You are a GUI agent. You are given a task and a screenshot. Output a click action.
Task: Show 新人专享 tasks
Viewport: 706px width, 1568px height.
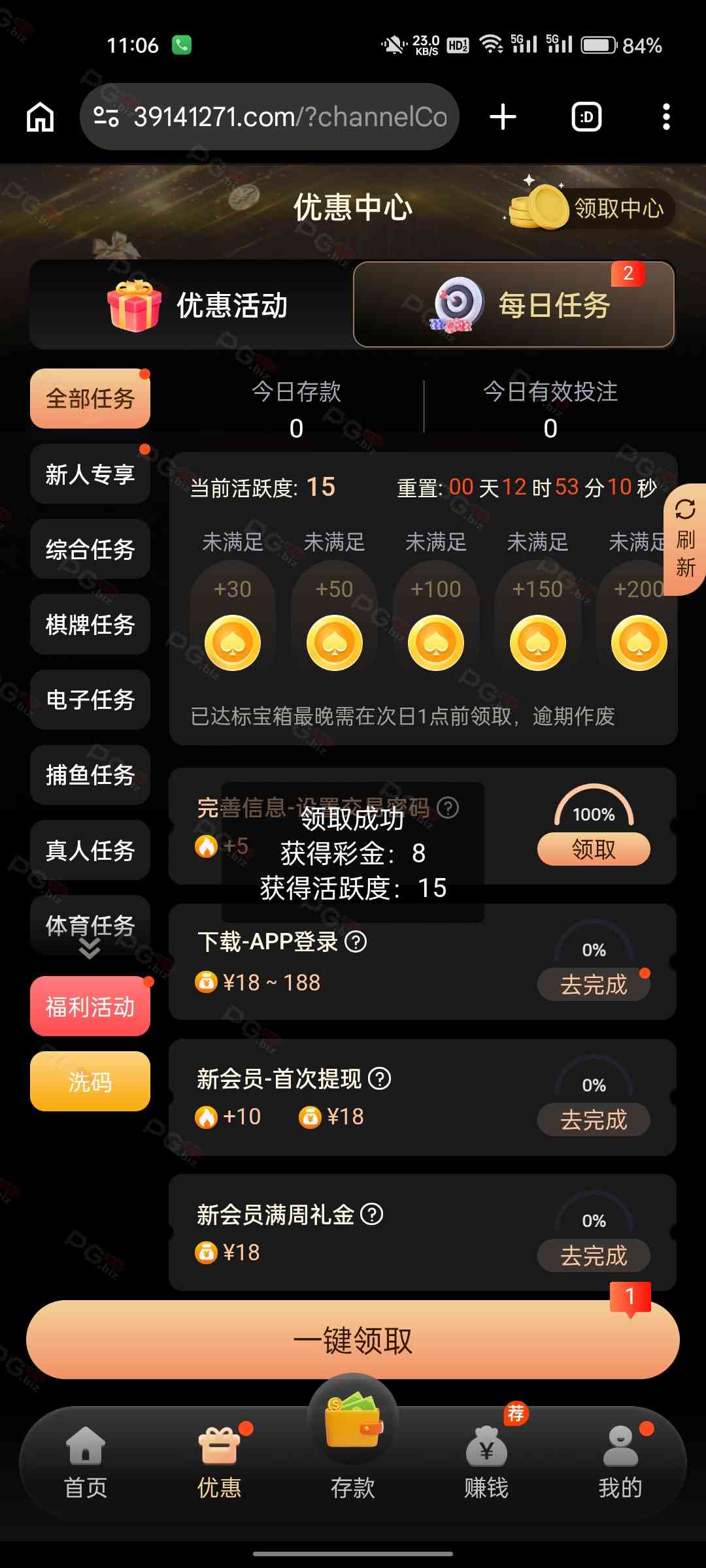point(90,474)
